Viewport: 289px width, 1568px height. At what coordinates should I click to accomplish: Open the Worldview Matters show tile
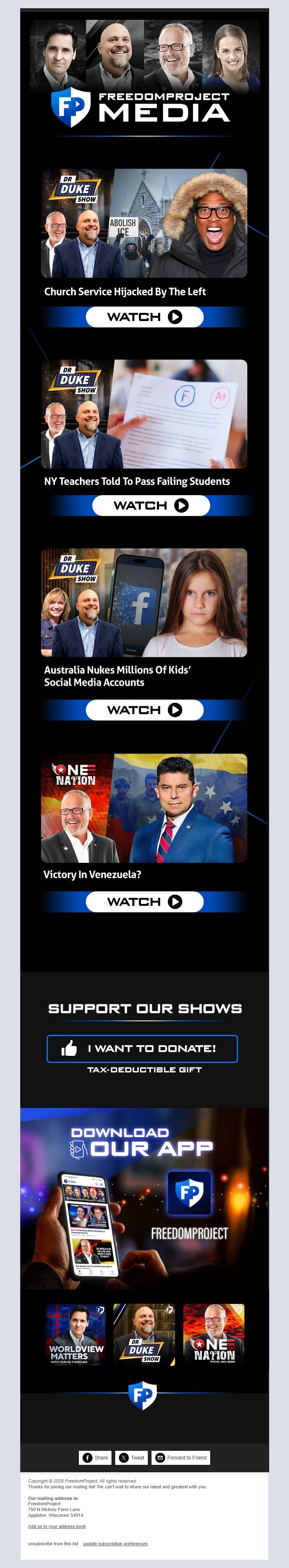pyautogui.click(x=76, y=1334)
